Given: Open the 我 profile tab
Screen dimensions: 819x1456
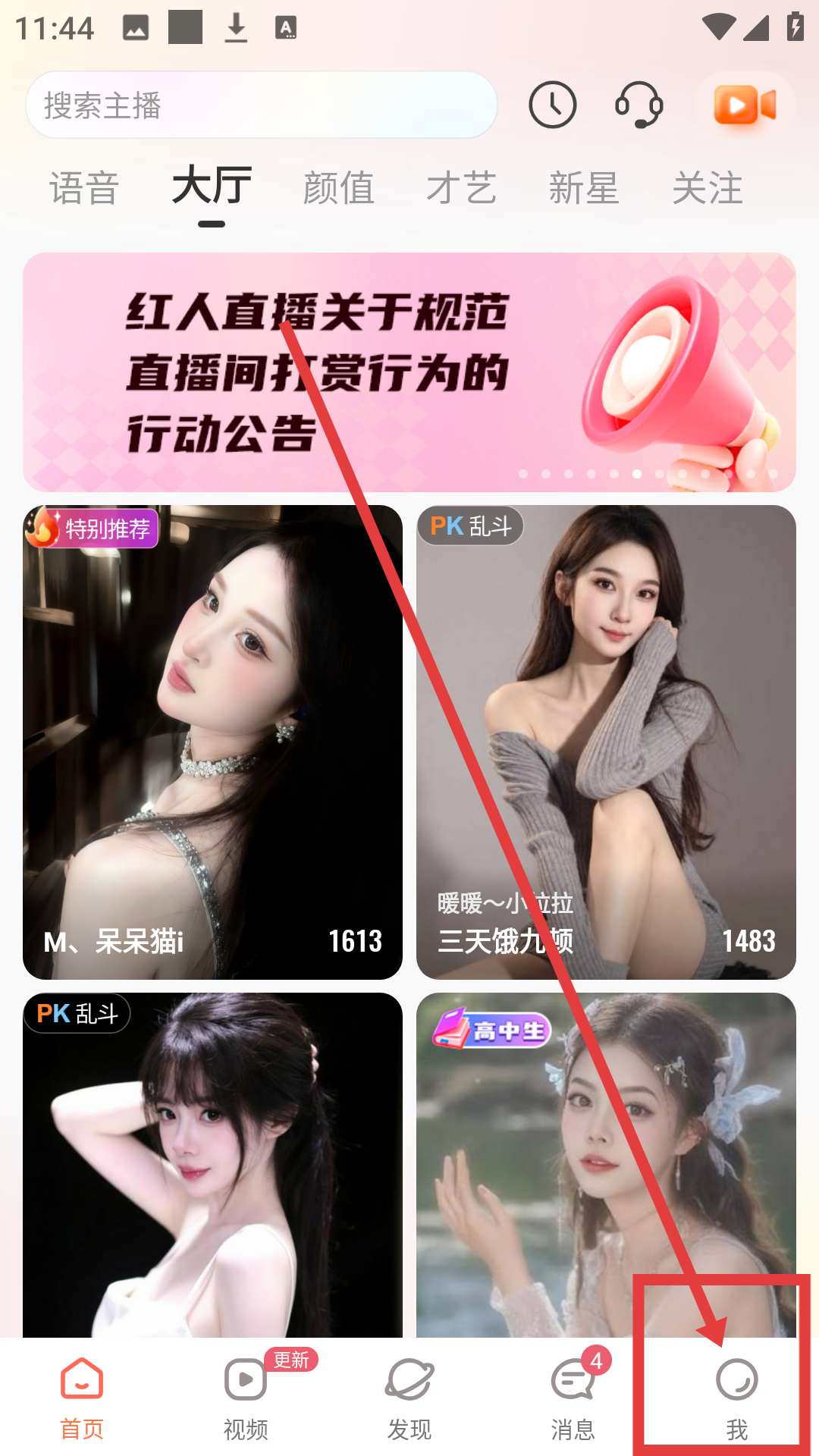Looking at the screenshot, I should coord(736,1397).
